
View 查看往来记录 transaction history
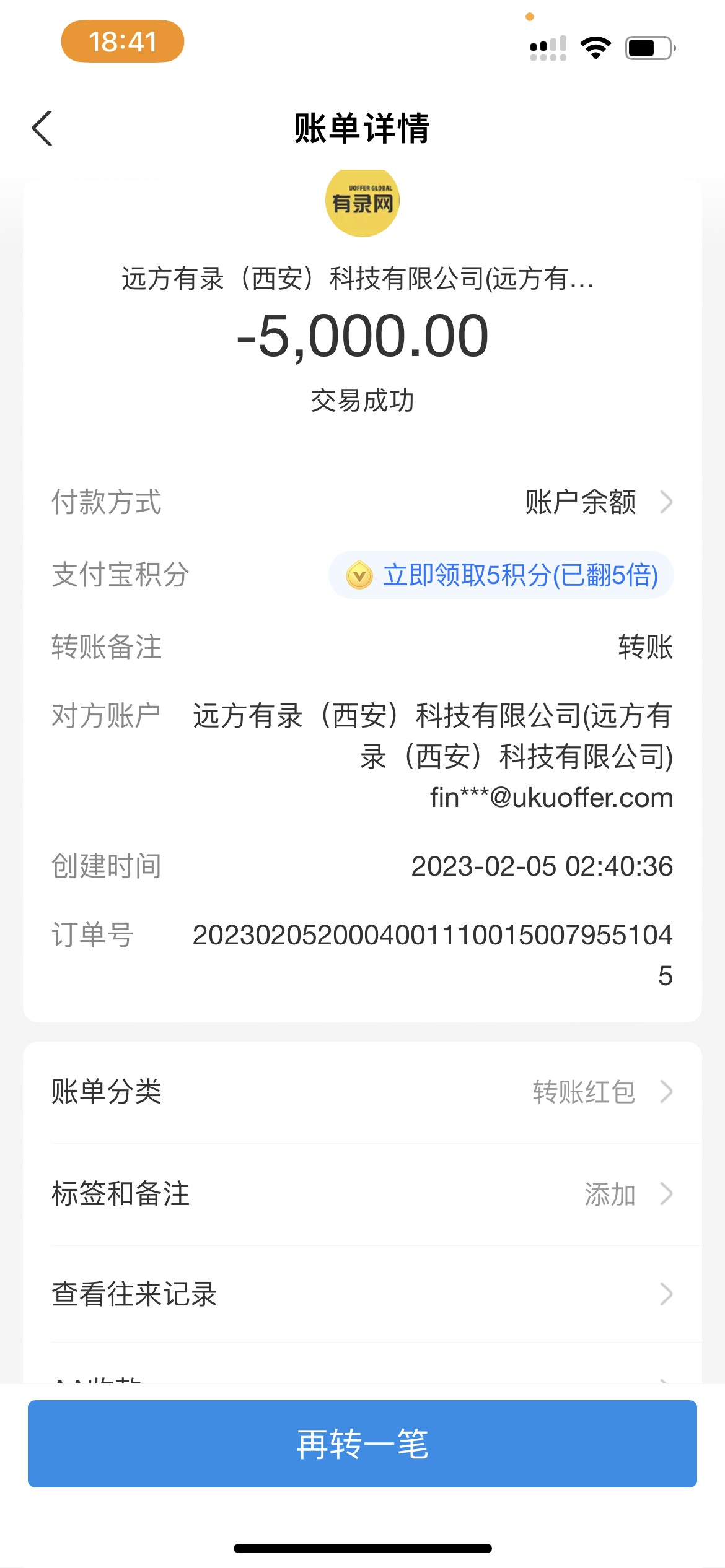tap(362, 1294)
